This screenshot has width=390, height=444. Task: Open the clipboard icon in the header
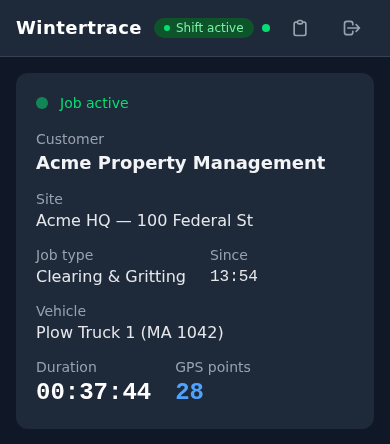click(x=300, y=28)
